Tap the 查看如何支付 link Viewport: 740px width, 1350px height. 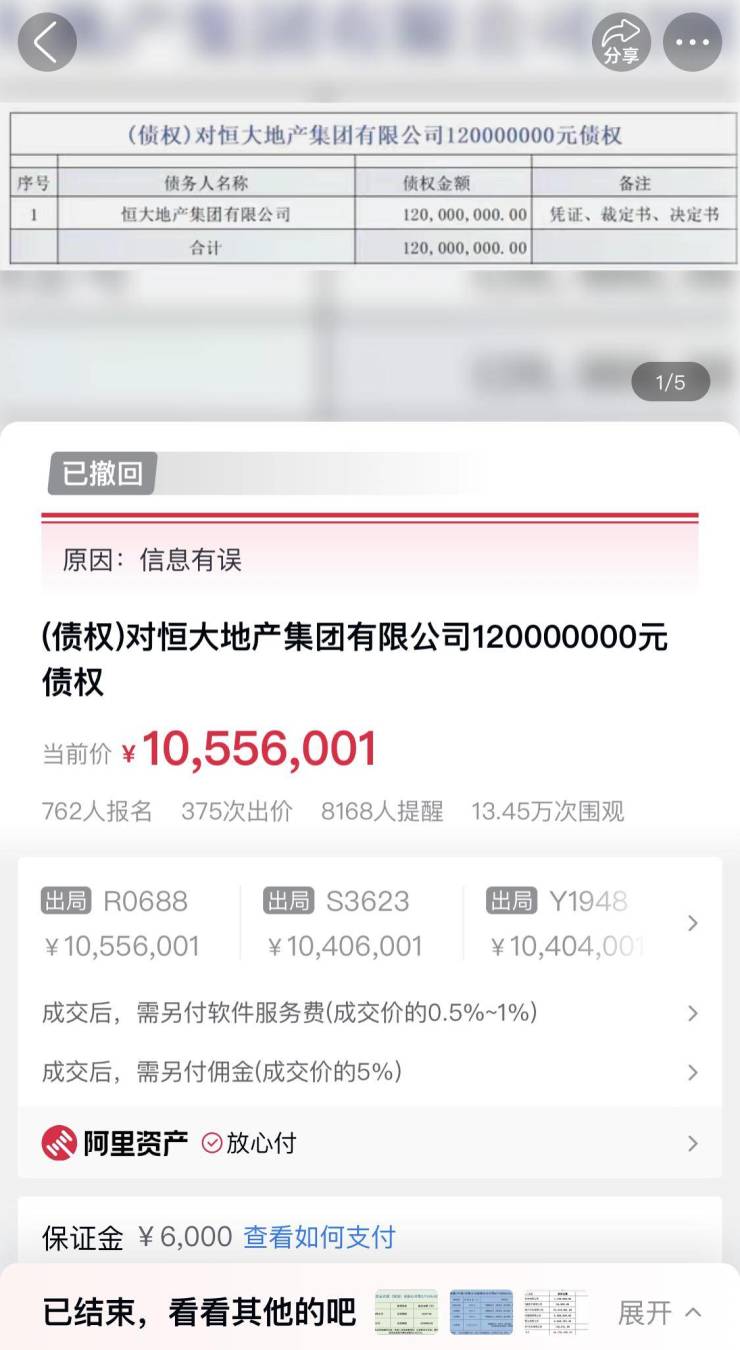319,1237
